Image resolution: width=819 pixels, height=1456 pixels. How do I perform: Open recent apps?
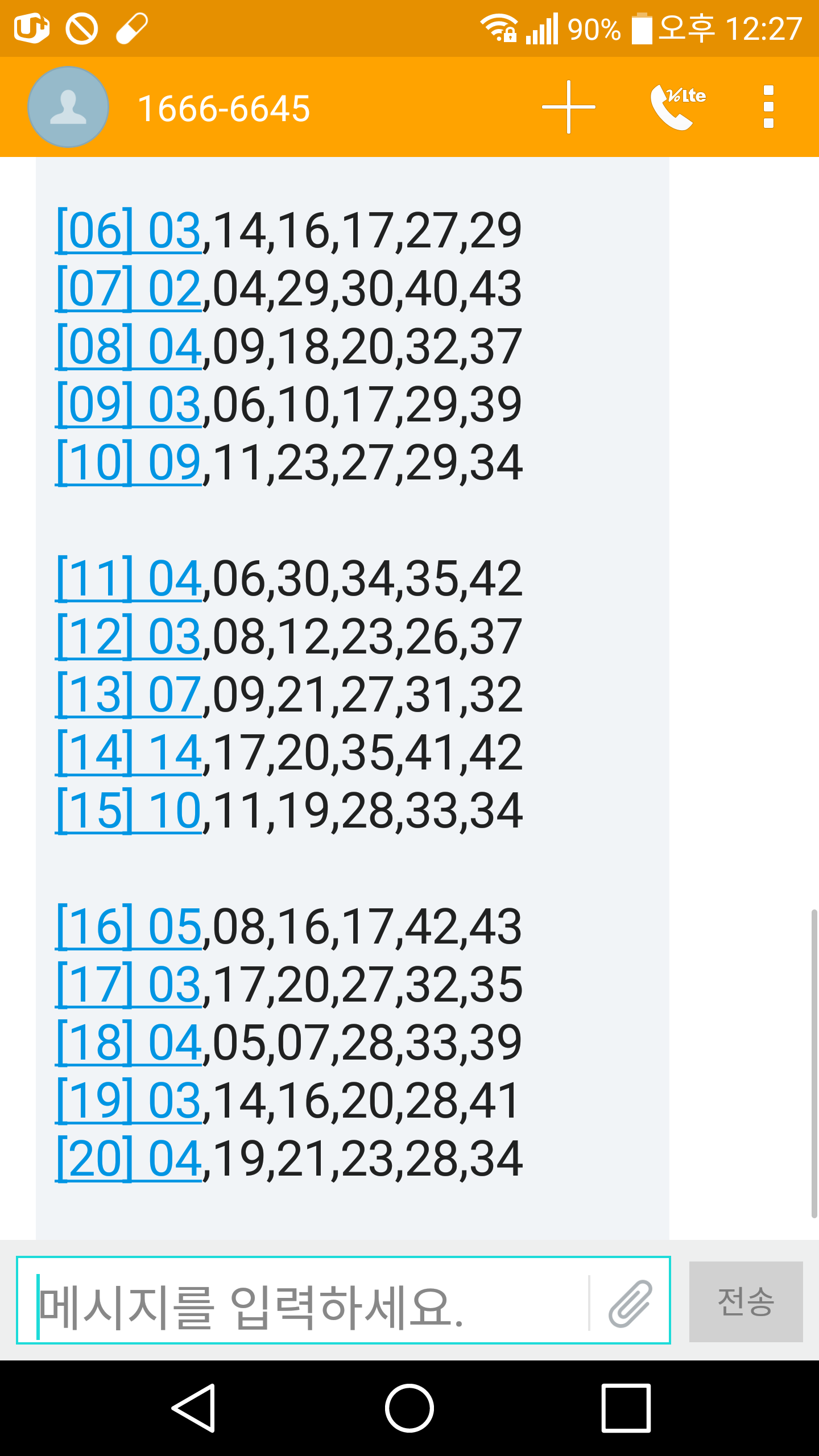coord(626,1408)
